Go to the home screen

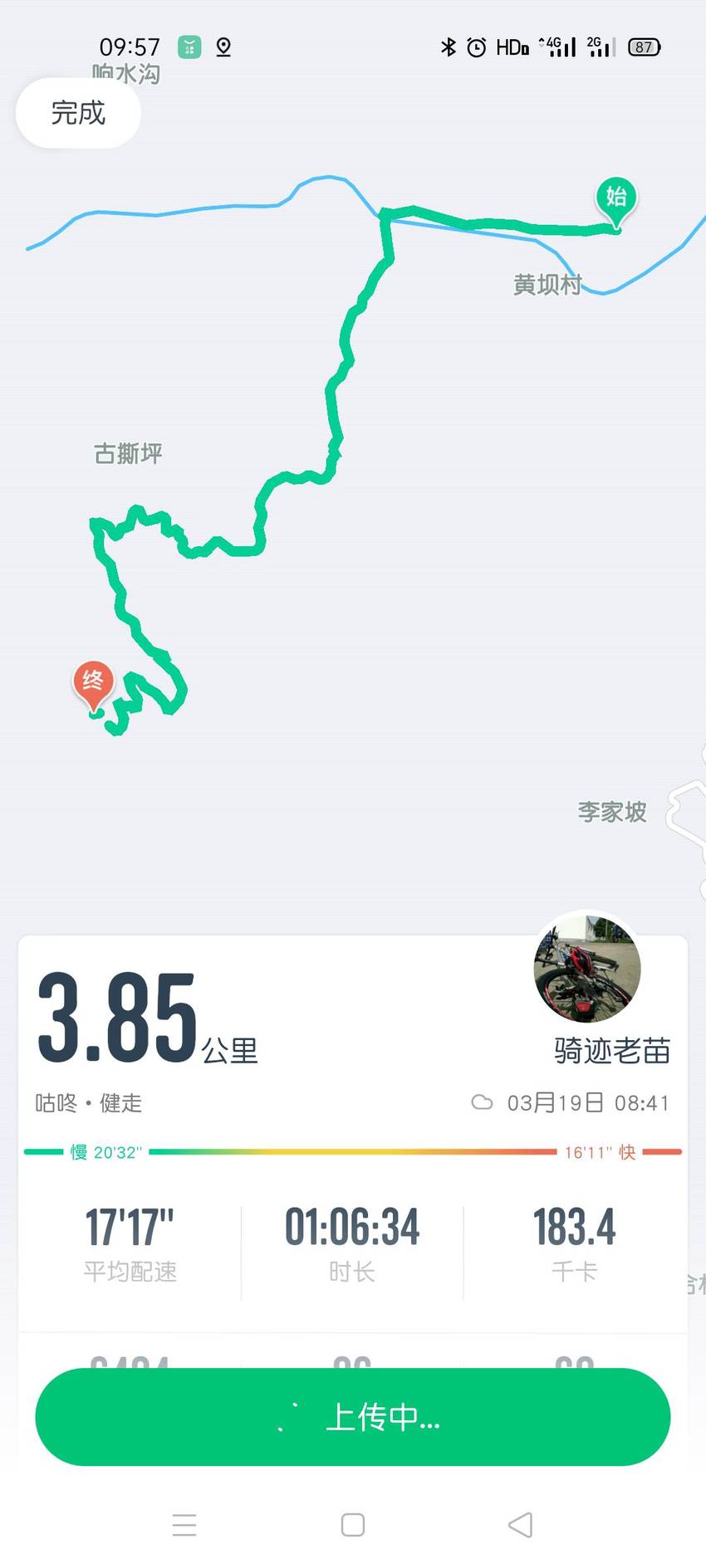(353, 1524)
